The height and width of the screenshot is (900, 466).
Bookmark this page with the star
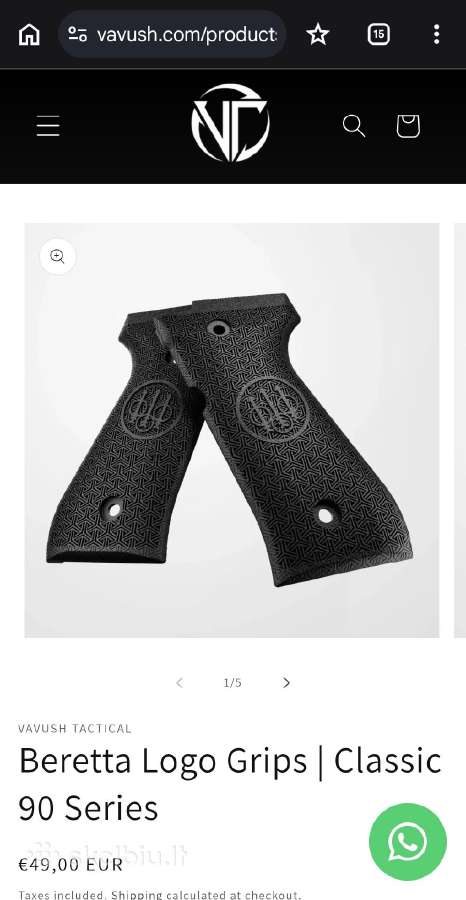pyautogui.click(x=317, y=34)
